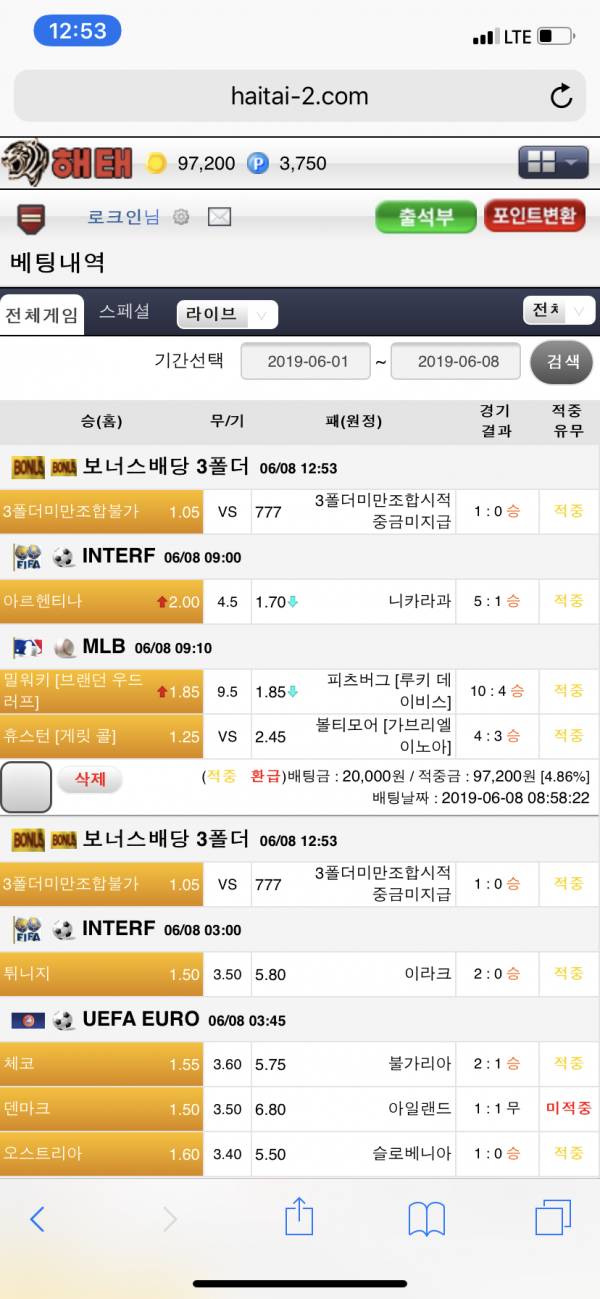Open the messages envelope icon
Image resolution: width=600 pixels, height=1299 pixels.
tap(219, 217)
